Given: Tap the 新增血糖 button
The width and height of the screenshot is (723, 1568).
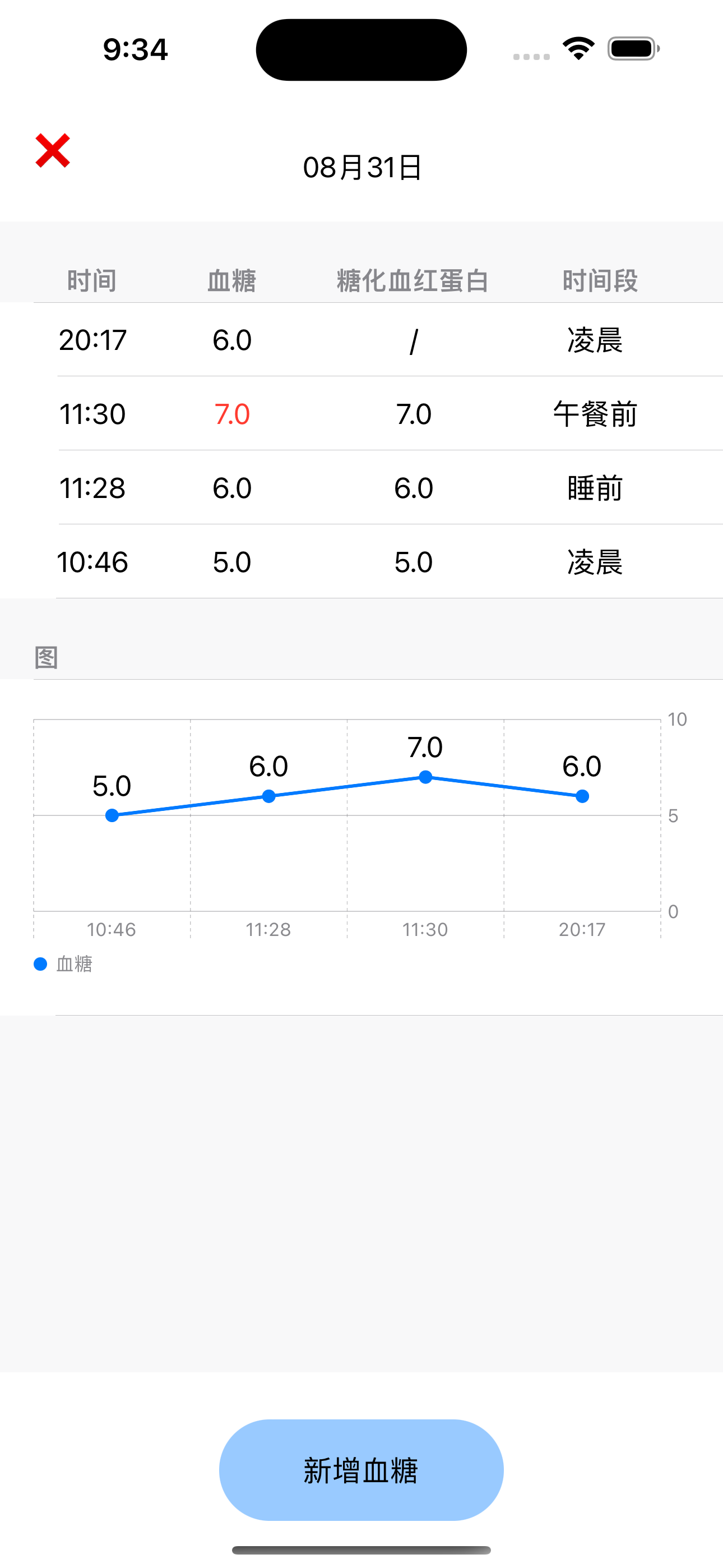Looking at the screenshot, I should pyautogui.click(x=361, y=1469).
